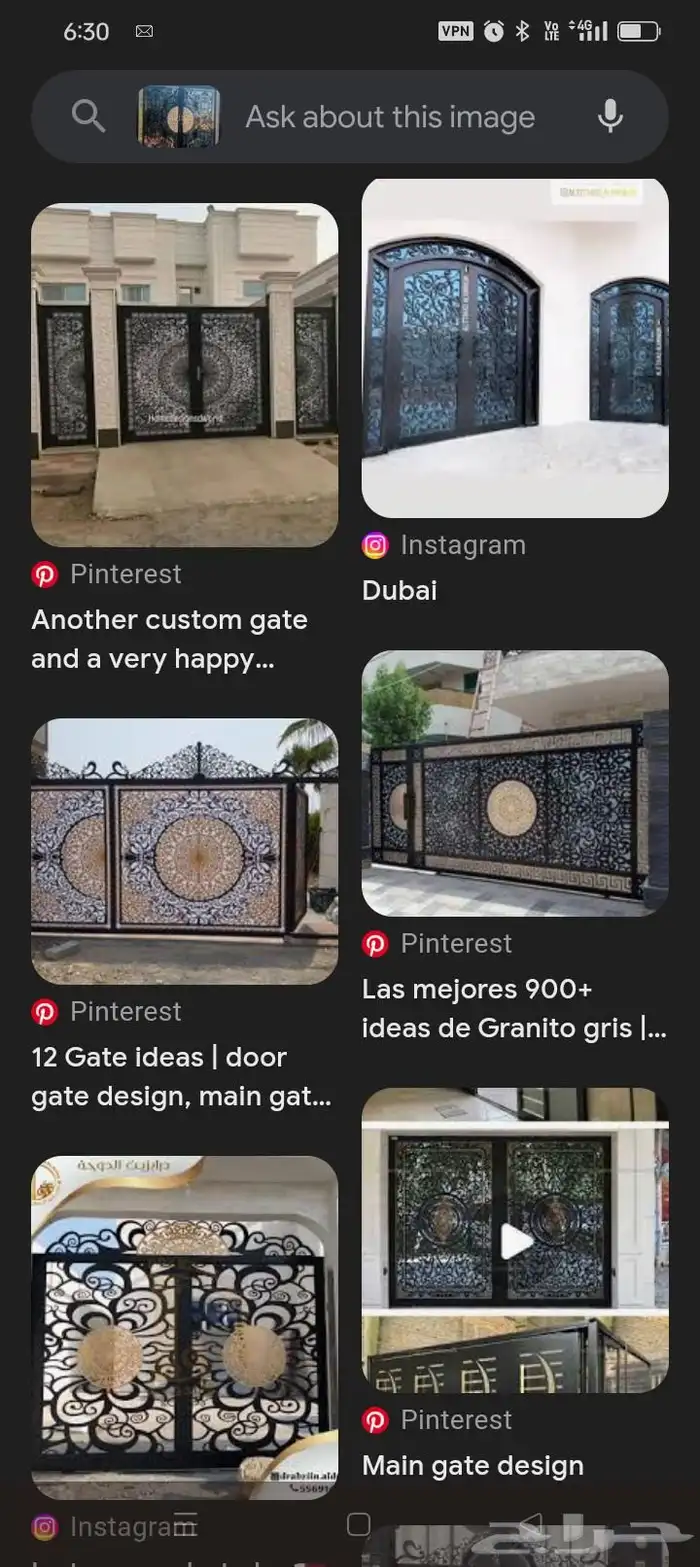The image size is (700, 1567).
Task: Tap the search magnifier icon
Action: click(x=89, y=117)
